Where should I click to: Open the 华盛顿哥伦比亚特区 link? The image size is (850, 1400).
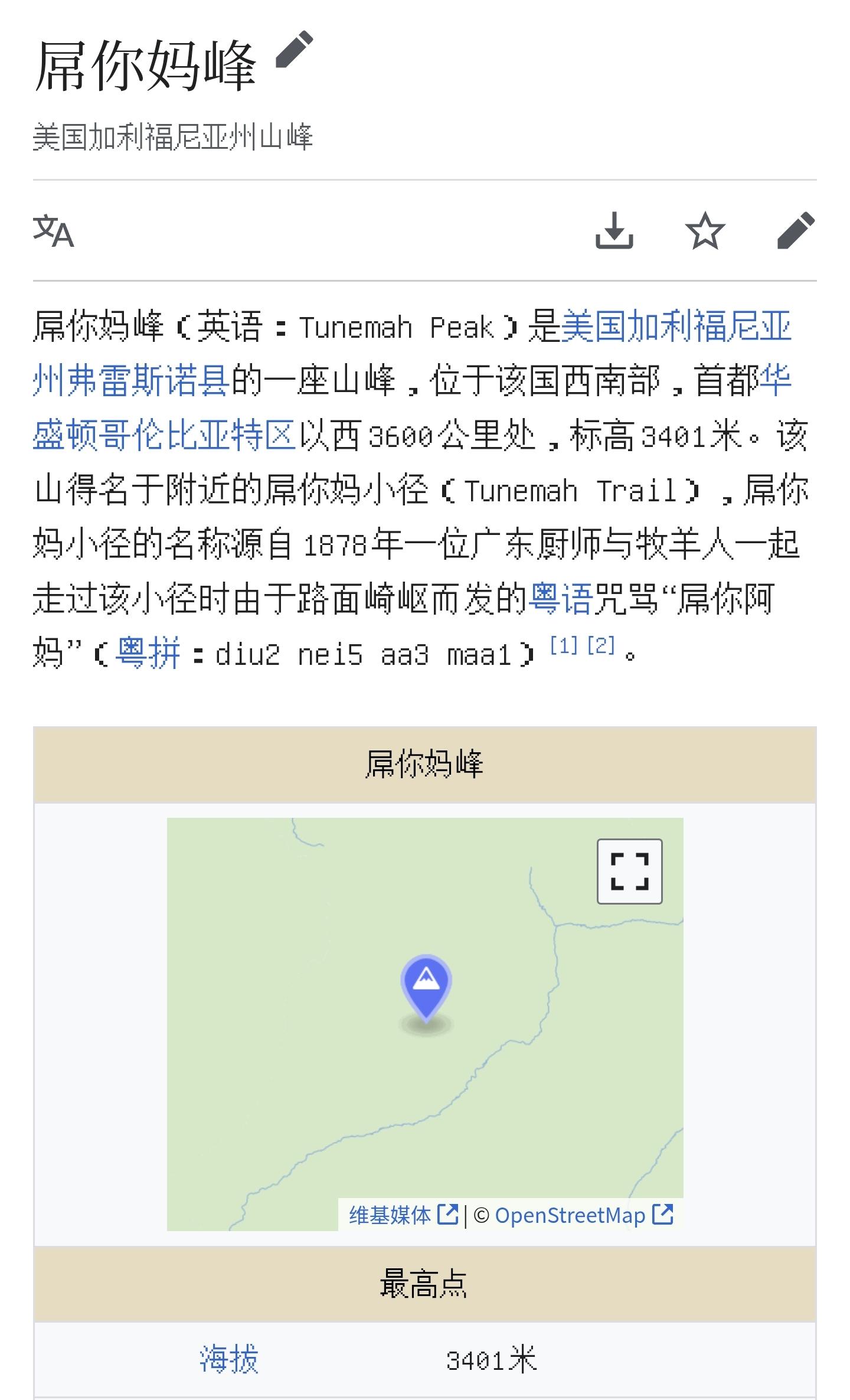pos(164,435)
